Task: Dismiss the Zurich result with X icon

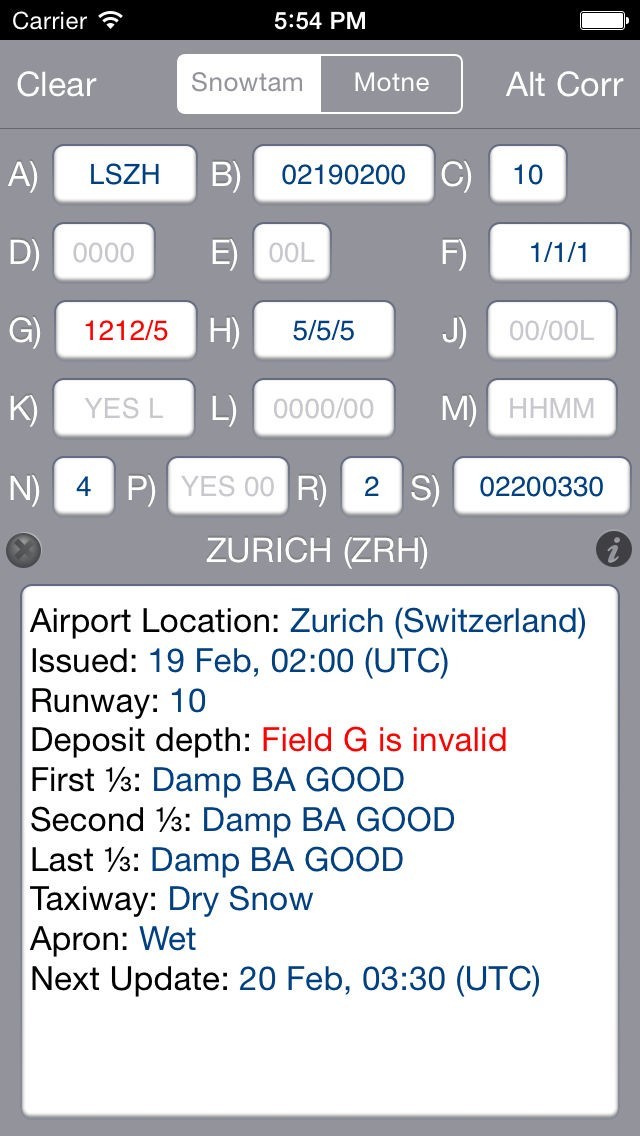Action: point(24,550)
